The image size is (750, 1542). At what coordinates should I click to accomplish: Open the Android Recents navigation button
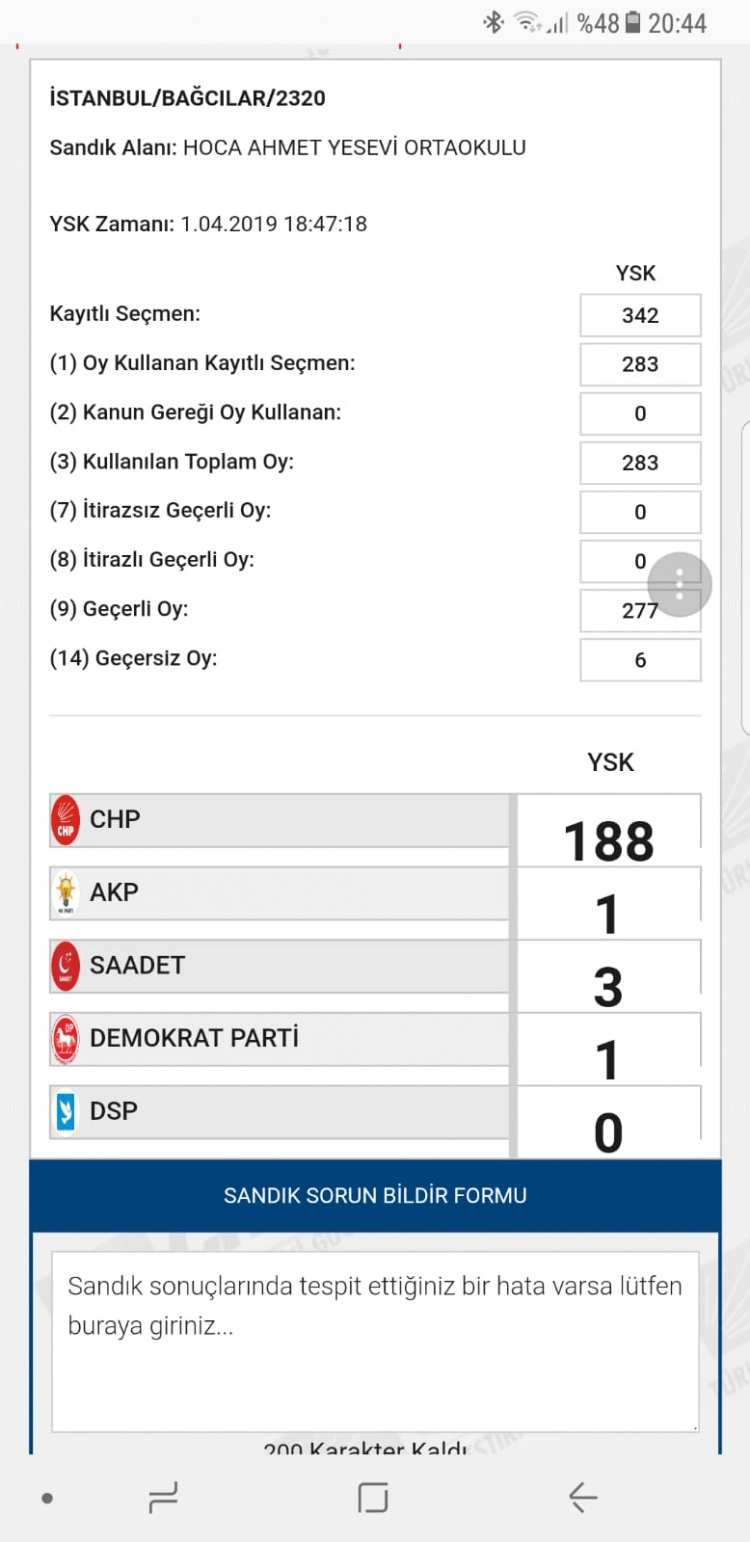point(160,1498)
